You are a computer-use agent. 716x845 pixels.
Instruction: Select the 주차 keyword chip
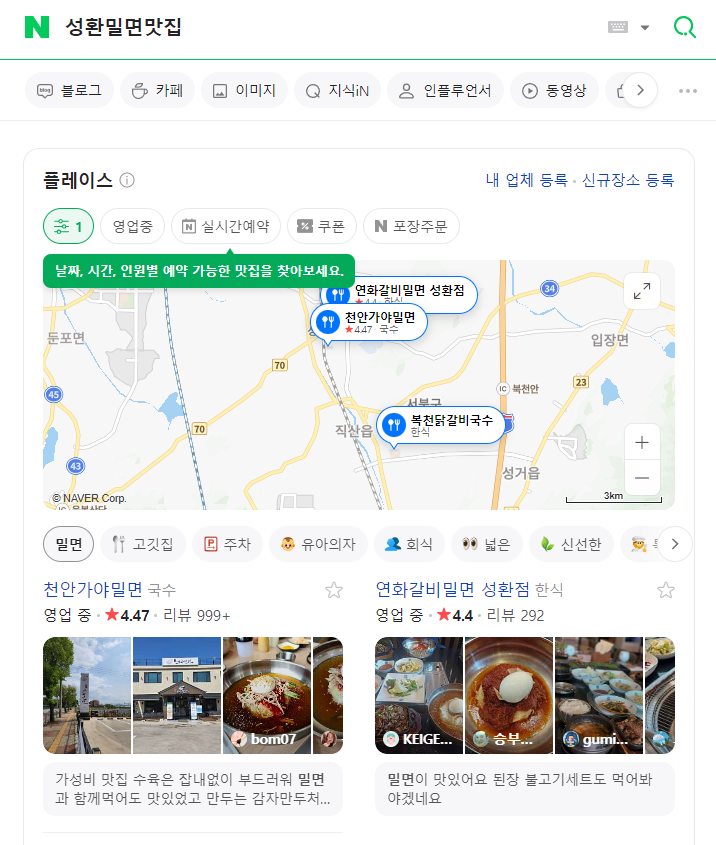(x=226, y=544)
